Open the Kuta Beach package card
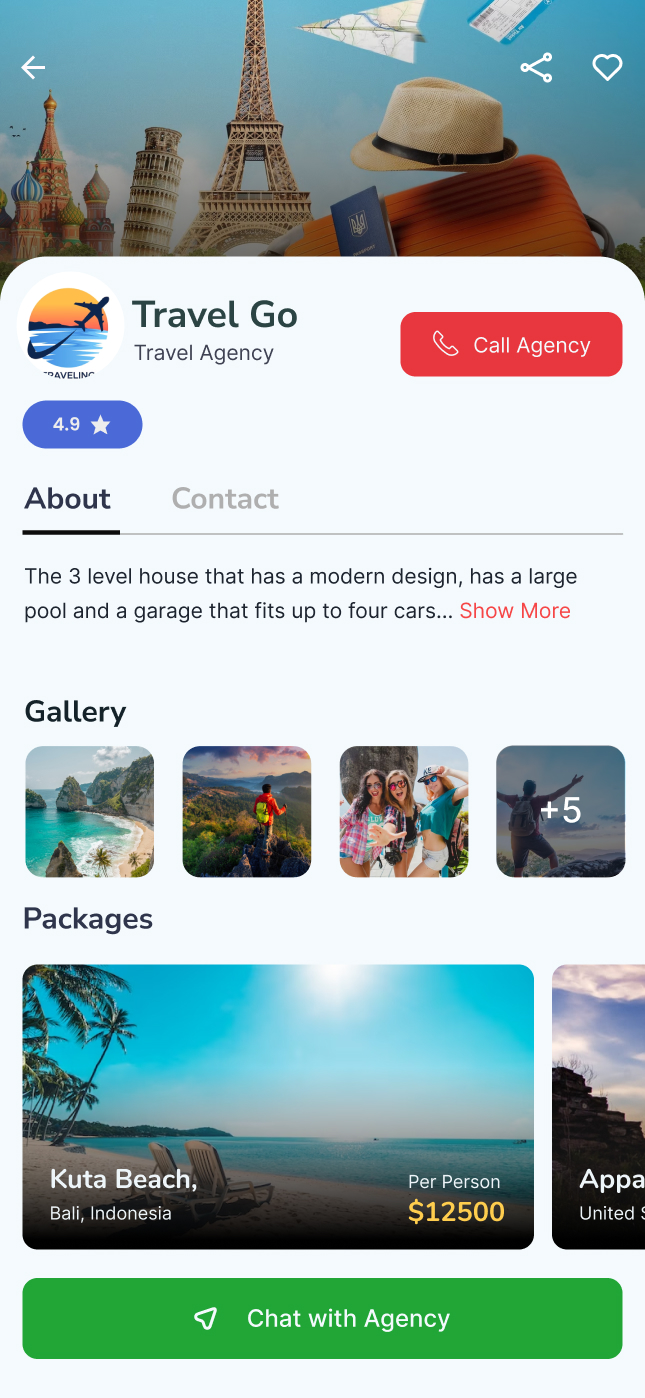Screen dimensions: 645x1398 coord(278,1106)
